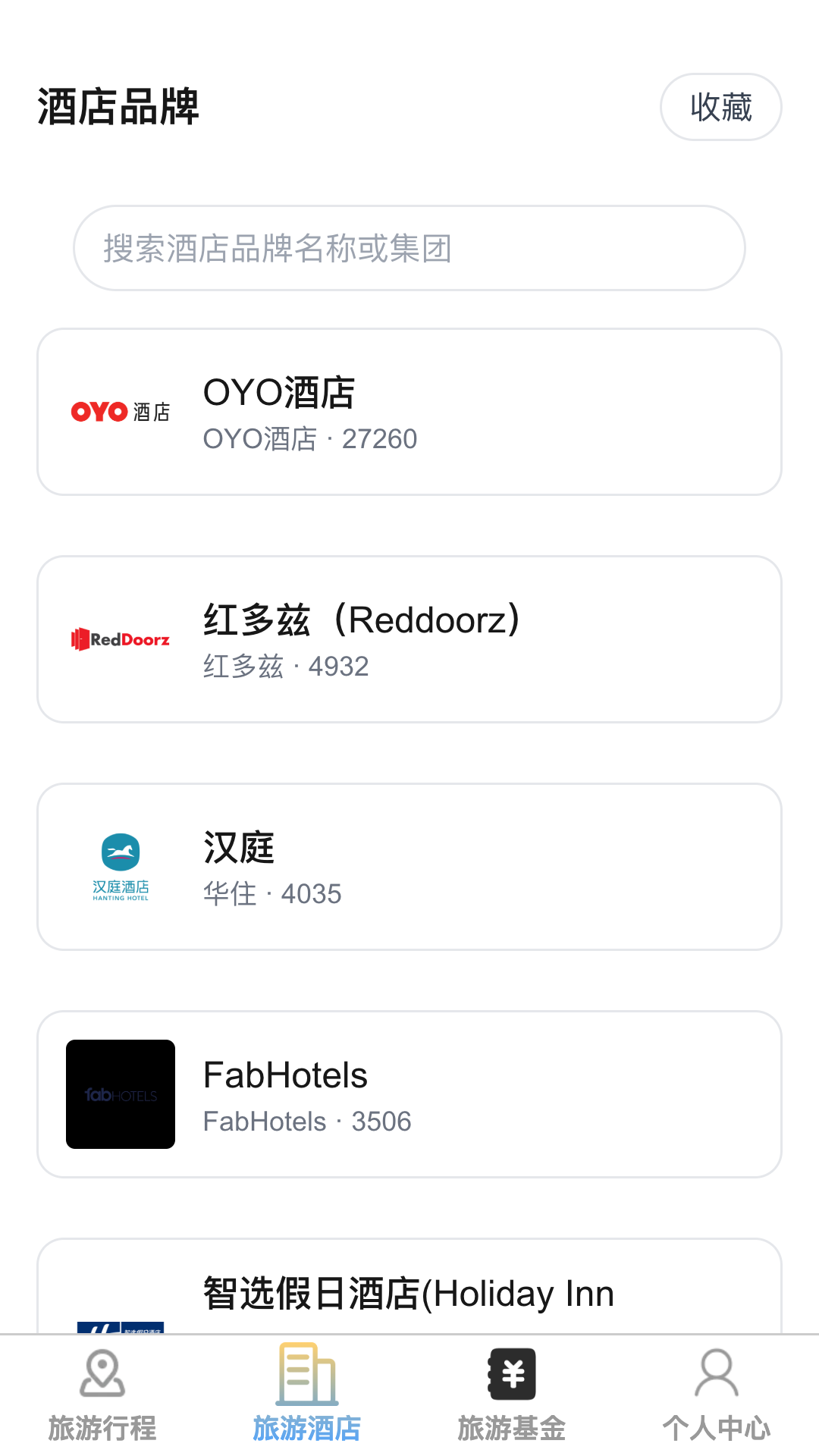
Task: Tap the FabHotels brand entry
Action: pos(409,1094)
